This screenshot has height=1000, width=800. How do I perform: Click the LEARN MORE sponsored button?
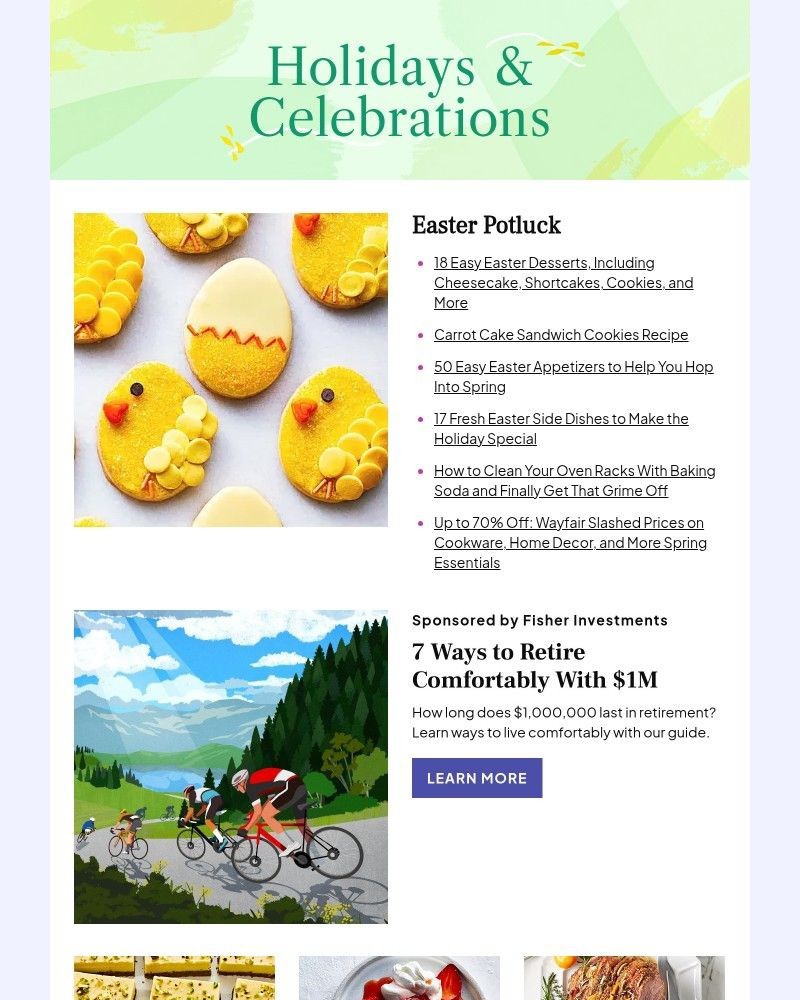pos(477,778)
